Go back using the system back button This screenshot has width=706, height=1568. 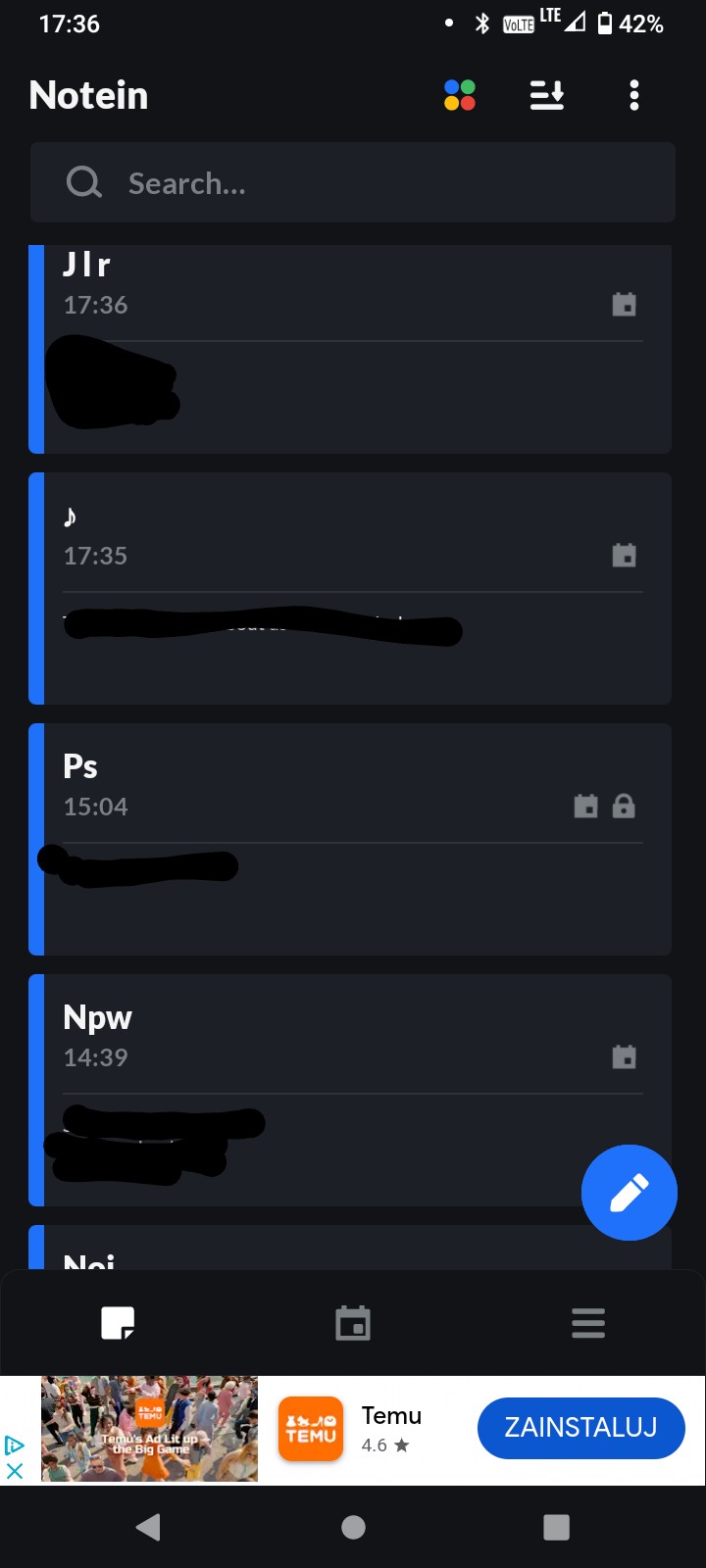click(x=149, y=1527)
